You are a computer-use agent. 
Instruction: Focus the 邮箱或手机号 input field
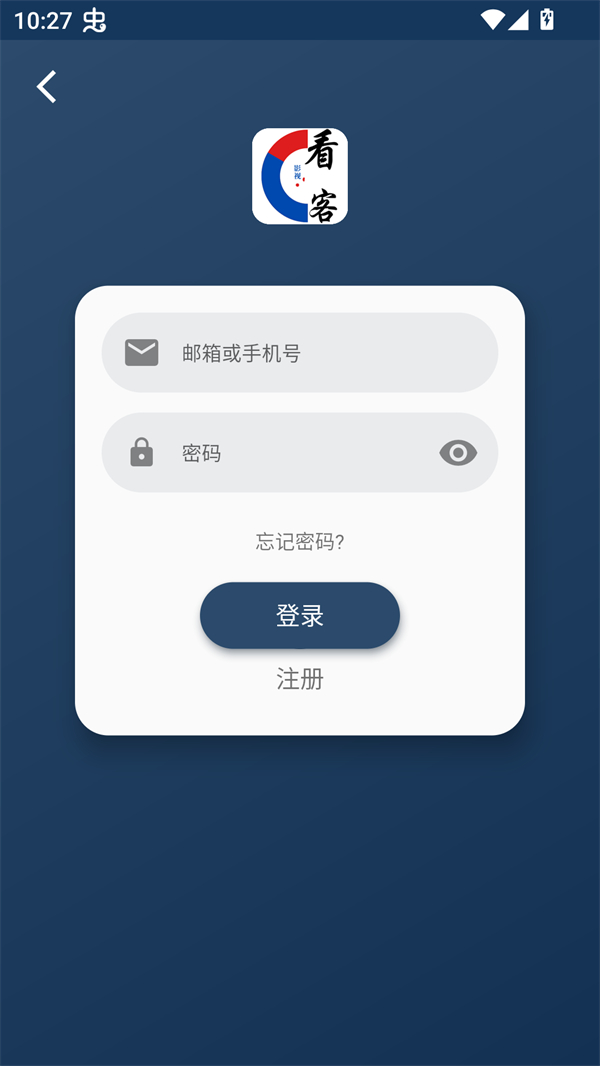coord(320,353)
